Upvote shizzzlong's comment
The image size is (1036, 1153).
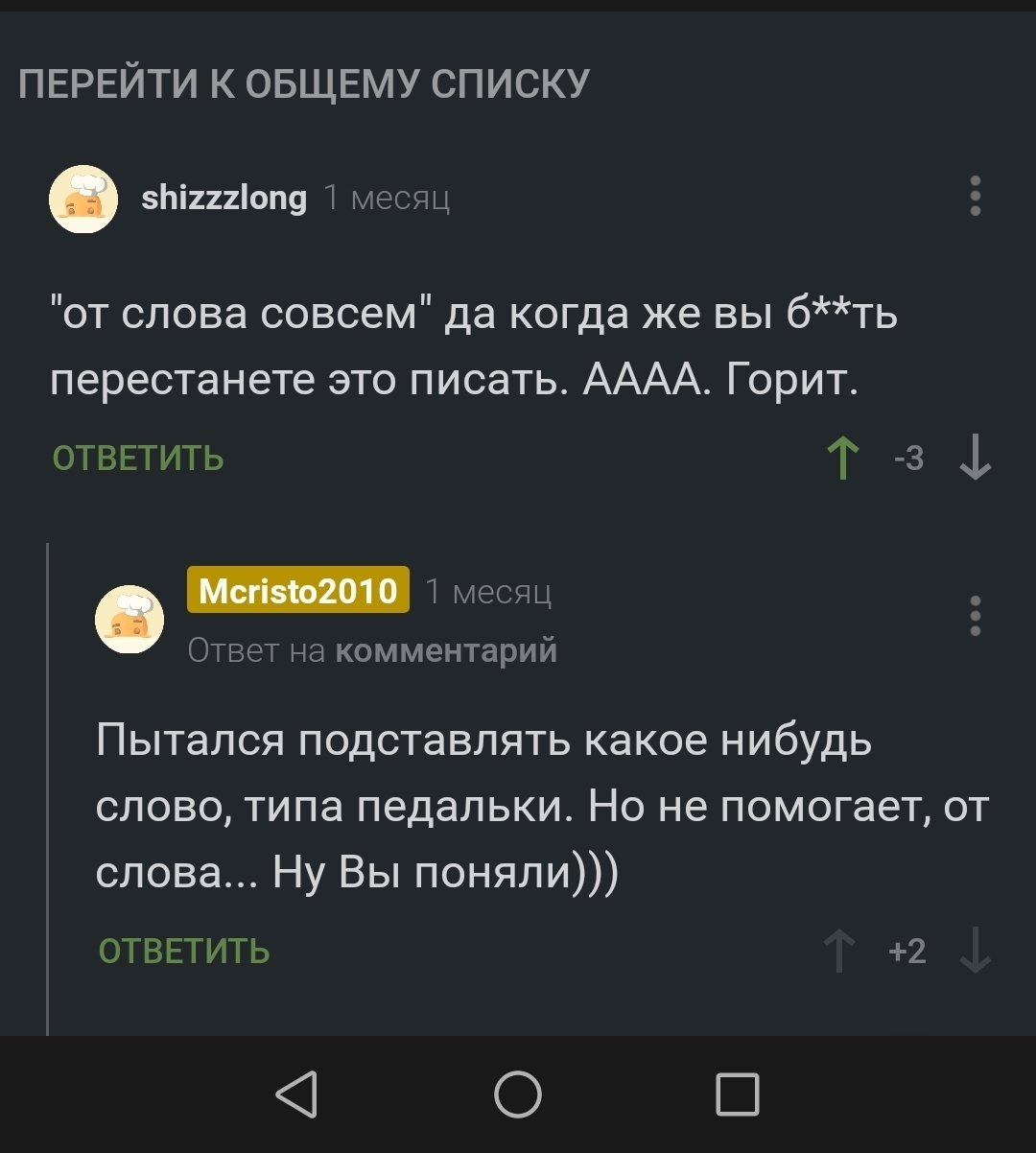coord(843,459)
